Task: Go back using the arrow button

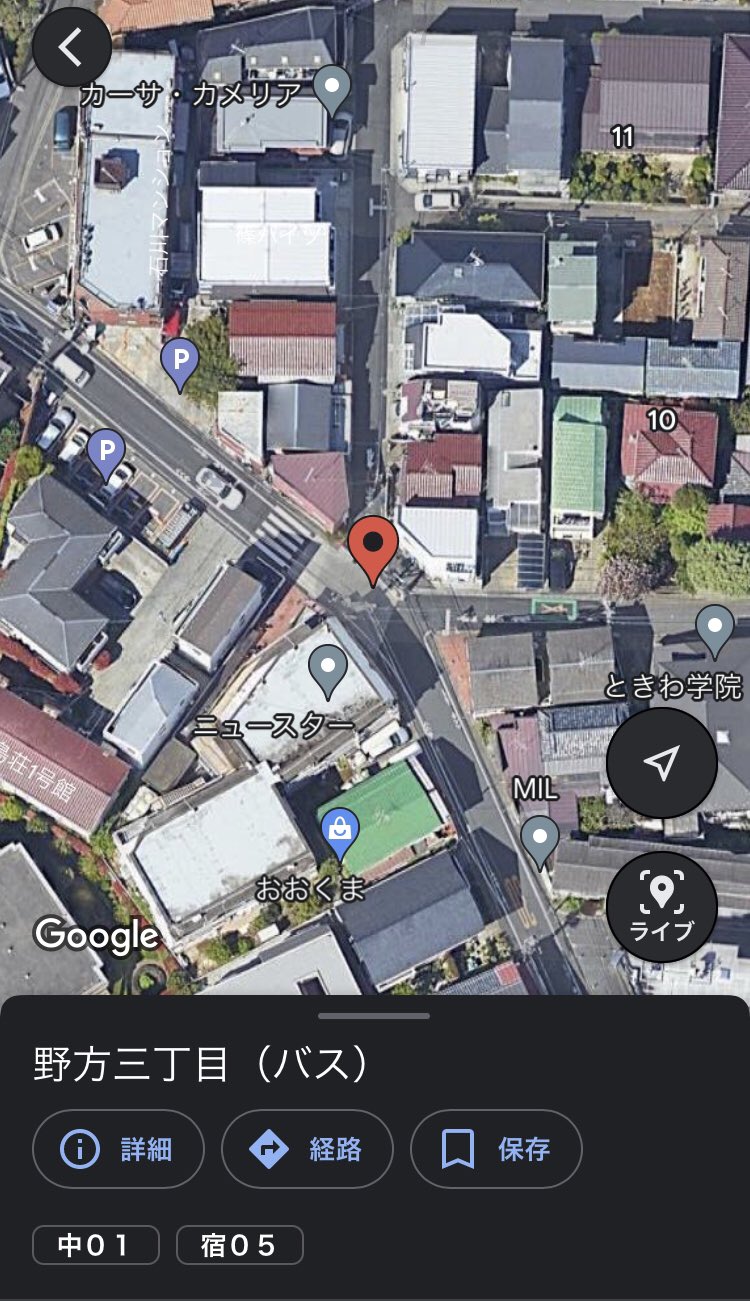Action: [71, 47]
